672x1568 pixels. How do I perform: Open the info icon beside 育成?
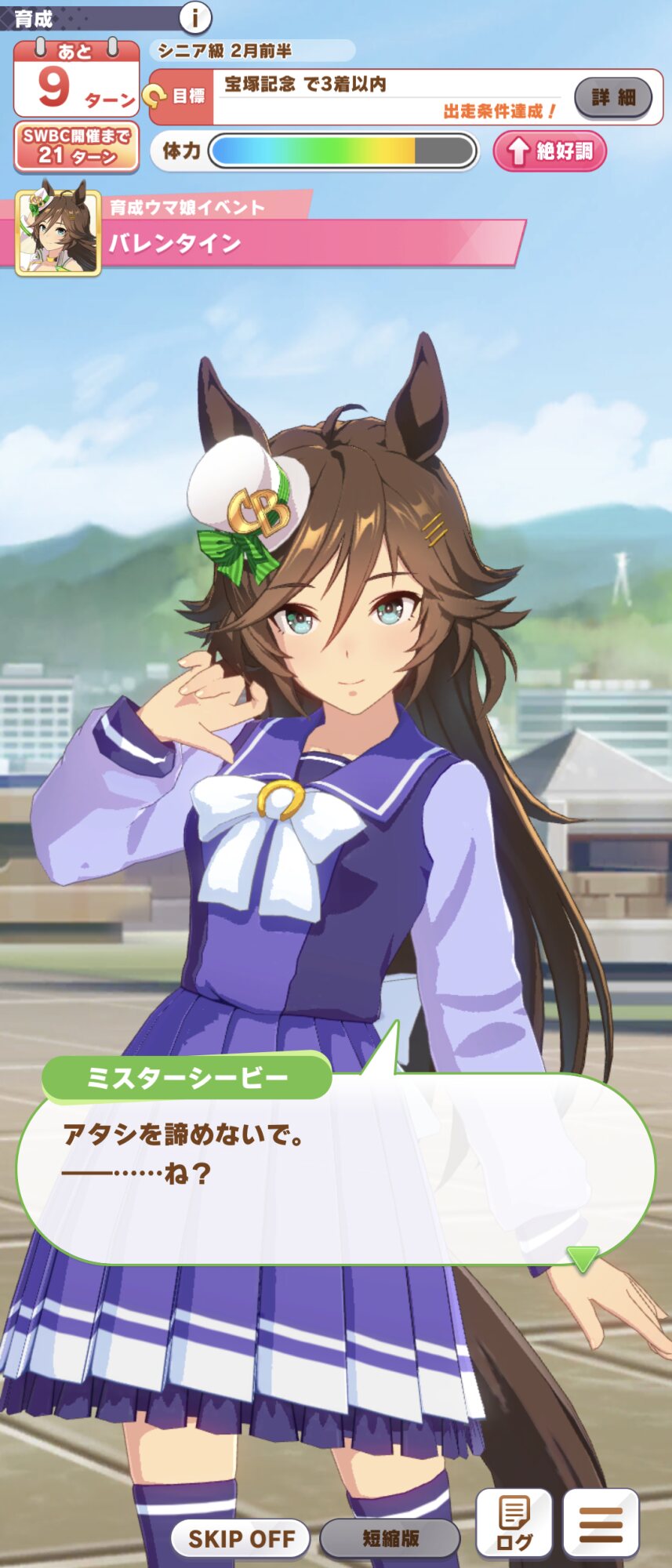point(195,16)
